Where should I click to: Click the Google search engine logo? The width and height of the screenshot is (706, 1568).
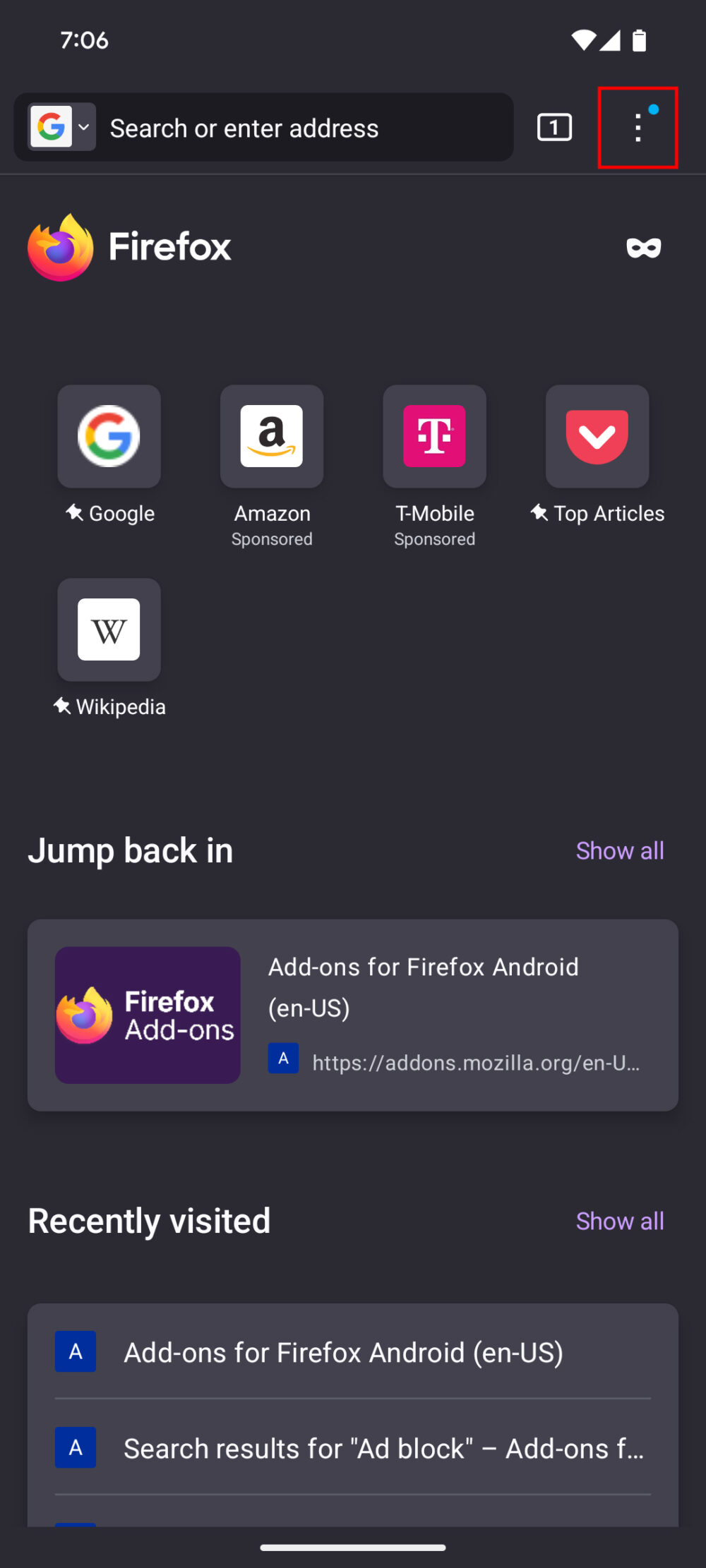[x=49, y=127]
